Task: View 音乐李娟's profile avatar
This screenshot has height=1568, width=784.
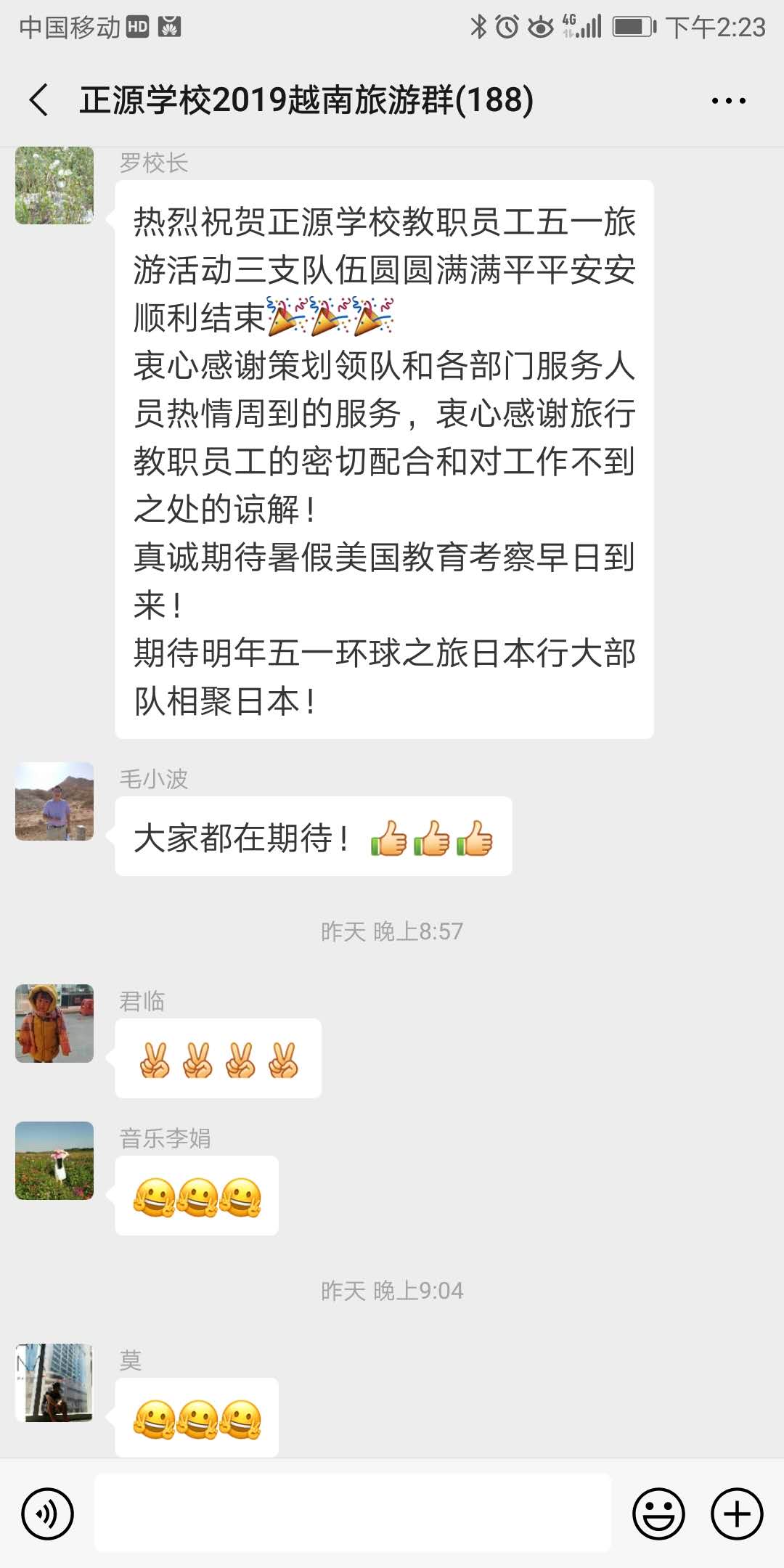Action: coord(54,1160)
